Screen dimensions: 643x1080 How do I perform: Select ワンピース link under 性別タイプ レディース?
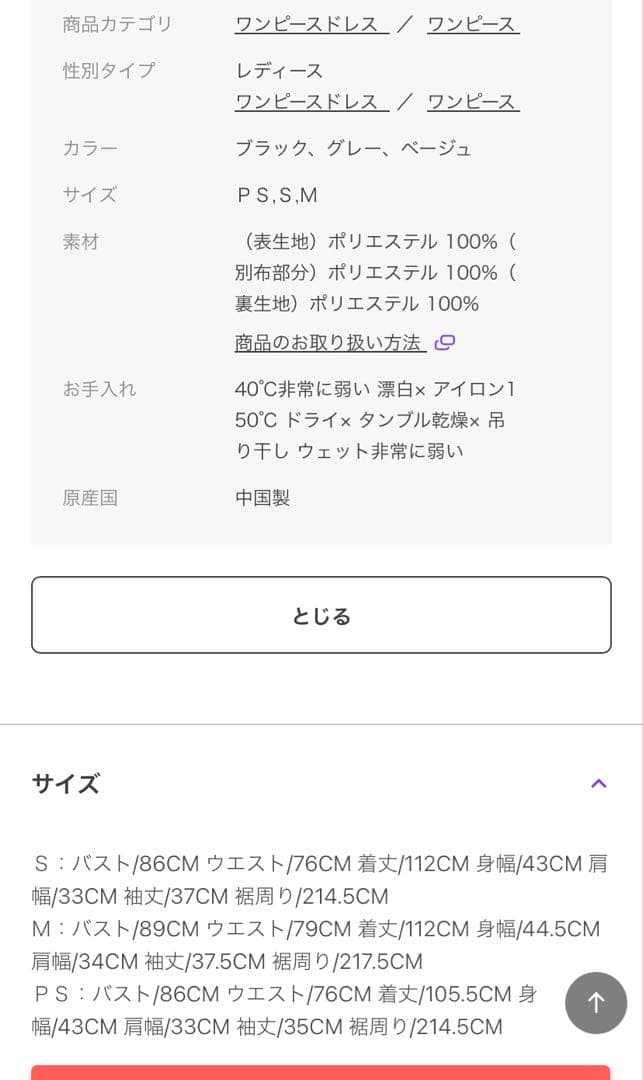(472, 102)
